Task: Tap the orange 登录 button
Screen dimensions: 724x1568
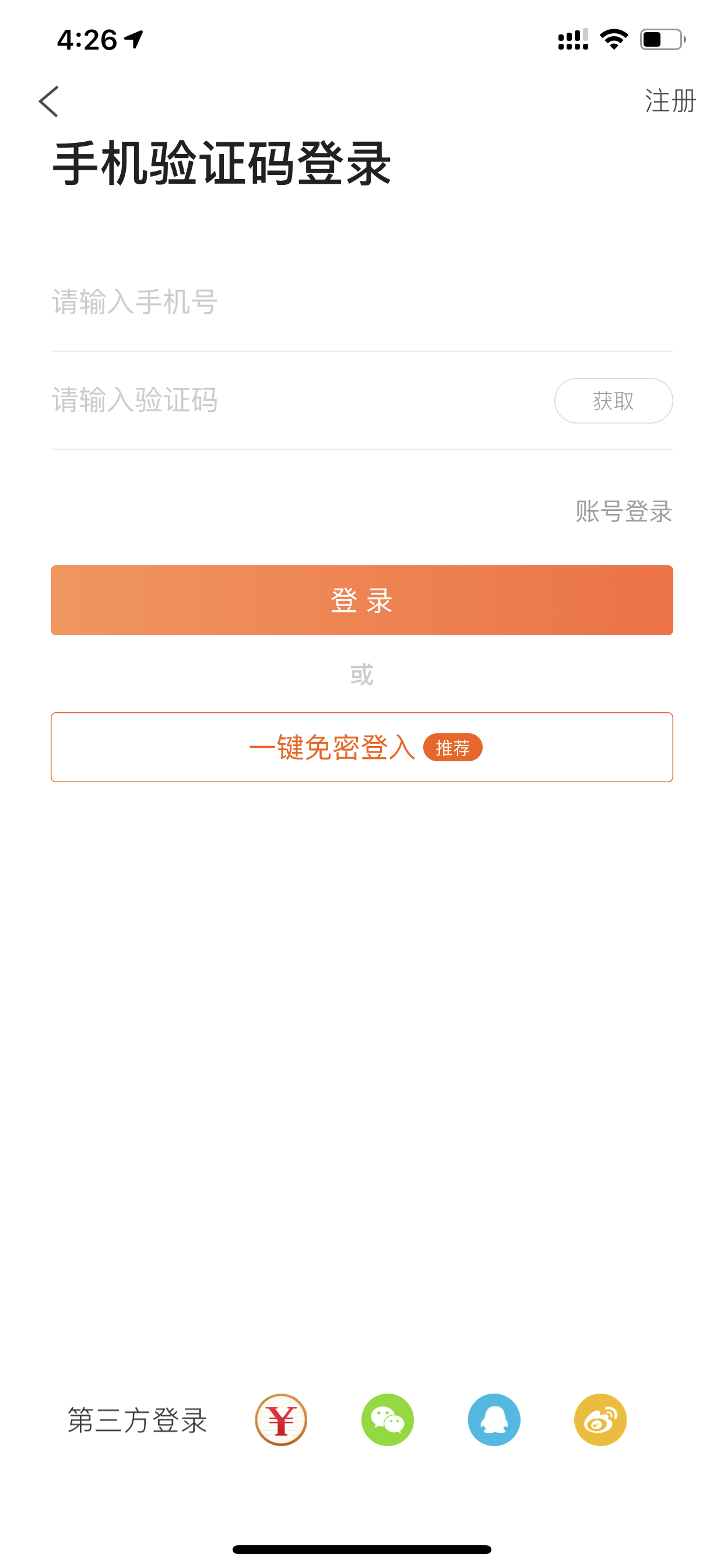Action: 361,600
